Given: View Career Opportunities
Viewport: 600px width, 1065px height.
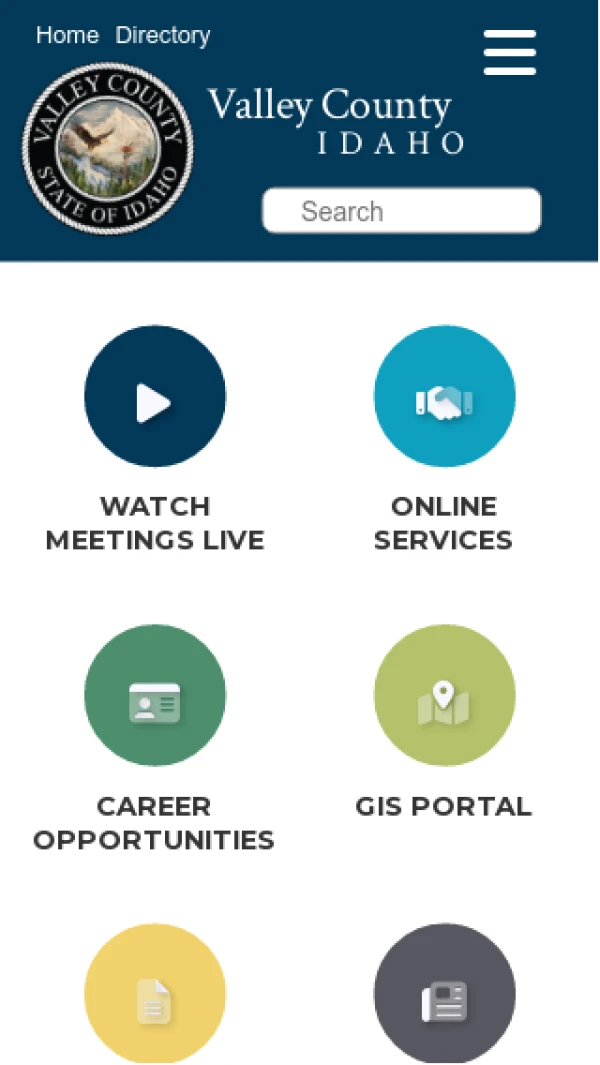Looking at the screenshot, I should (155, 695).
